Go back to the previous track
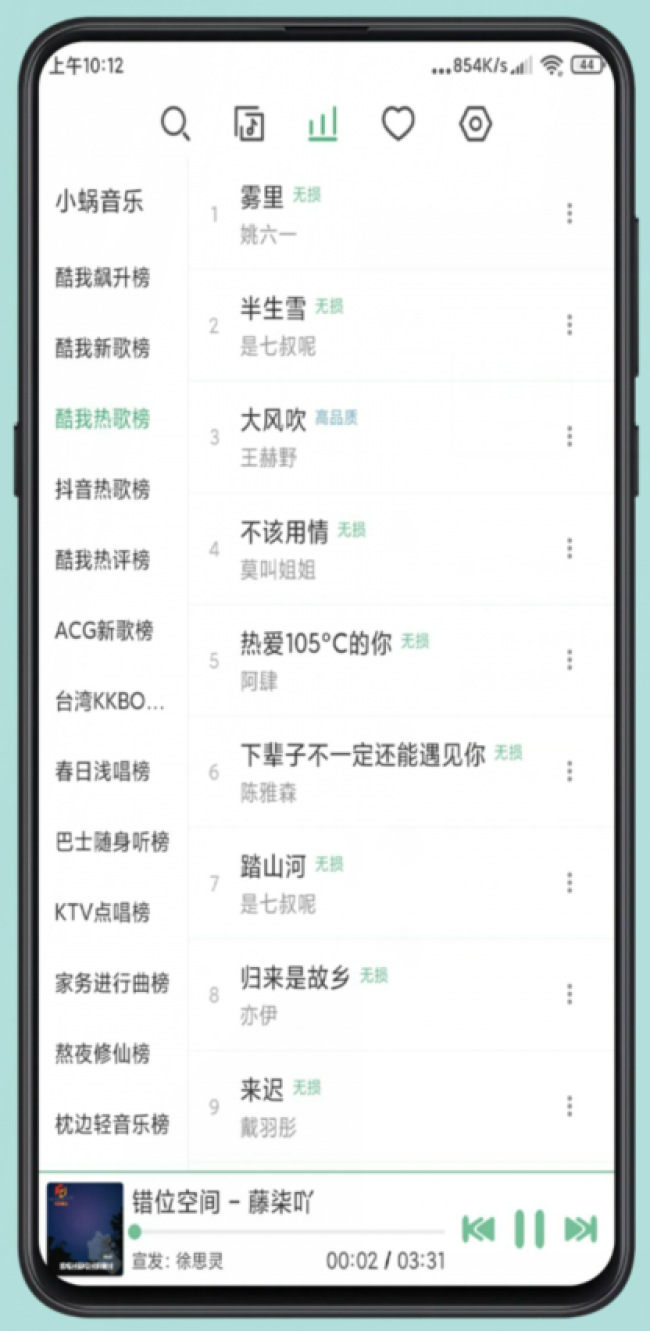Image resolution: width=650 pixels, height=1331 pixels. point(478,1229)
